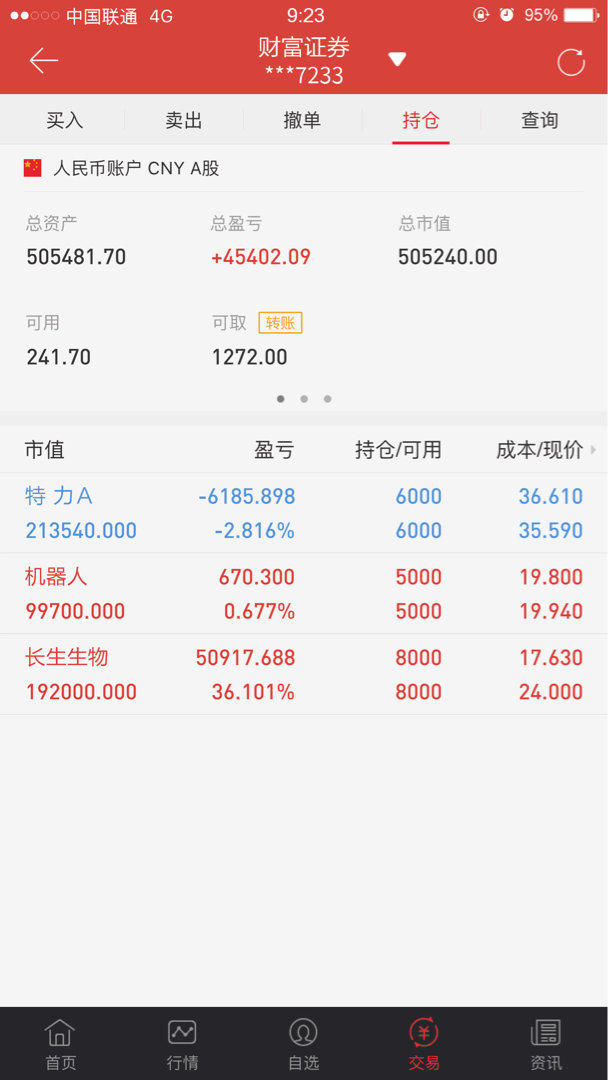Screen dimensions: 608x1080
Task: Open the 机器人 holding row
Action: click(x=303, y=594)
